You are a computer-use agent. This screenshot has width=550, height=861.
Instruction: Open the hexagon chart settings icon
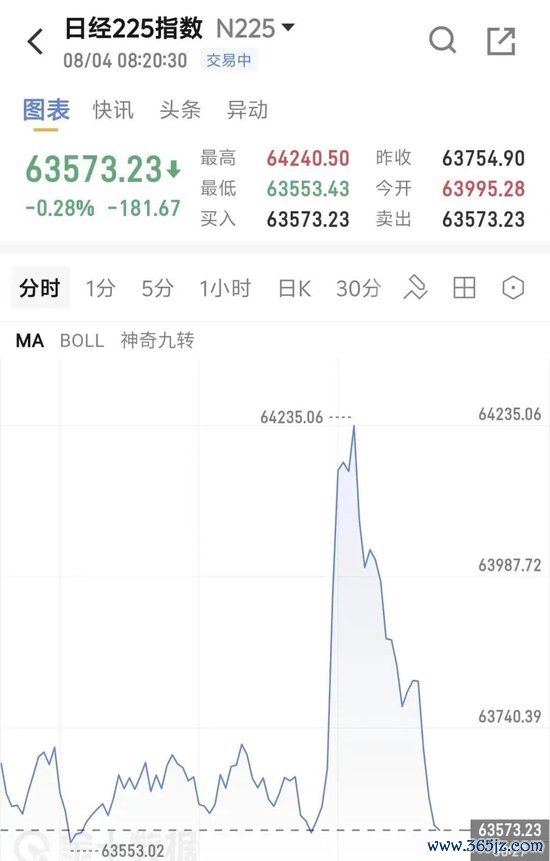tap(513, 287)
